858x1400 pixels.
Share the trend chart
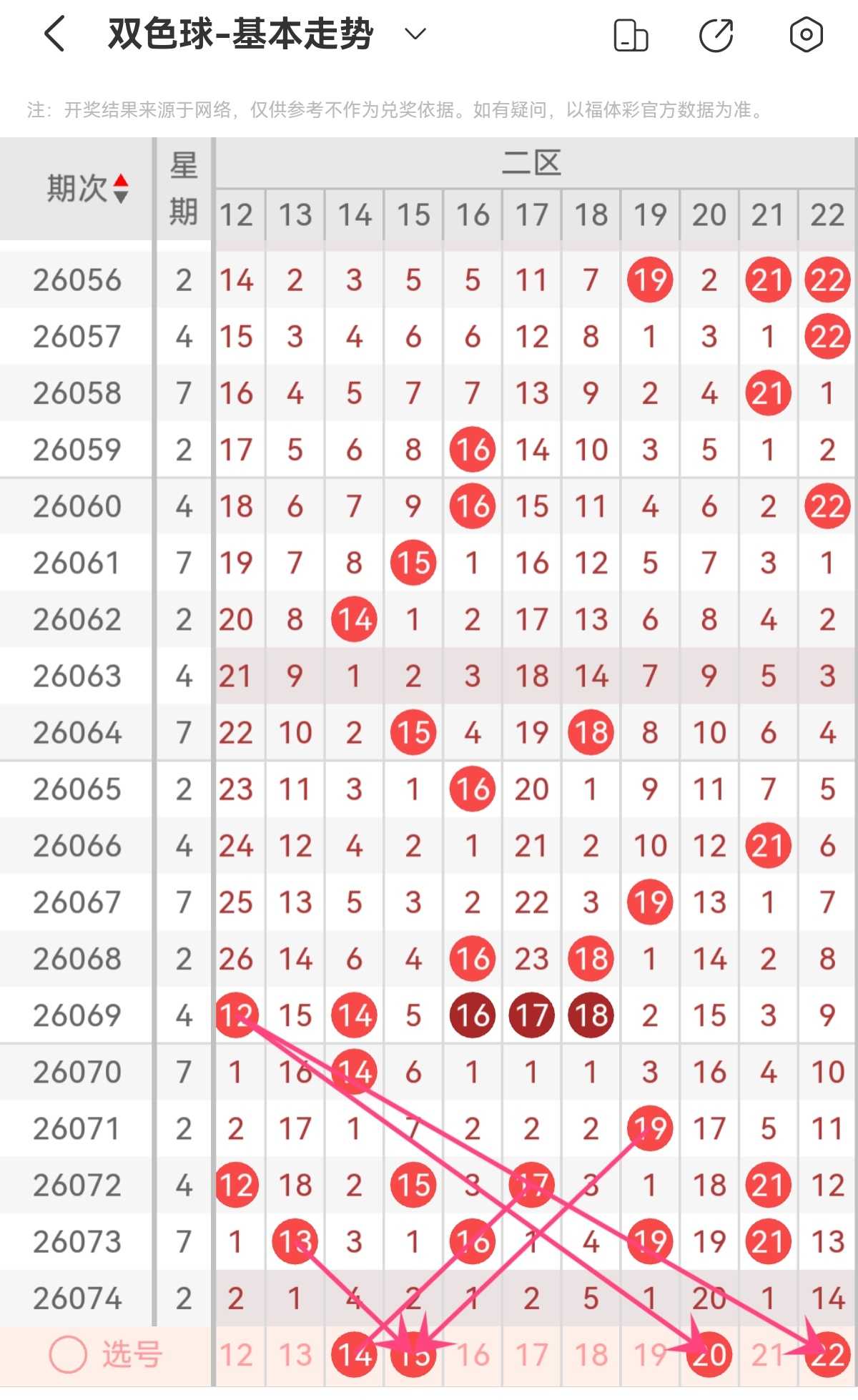tap(716, 35)
